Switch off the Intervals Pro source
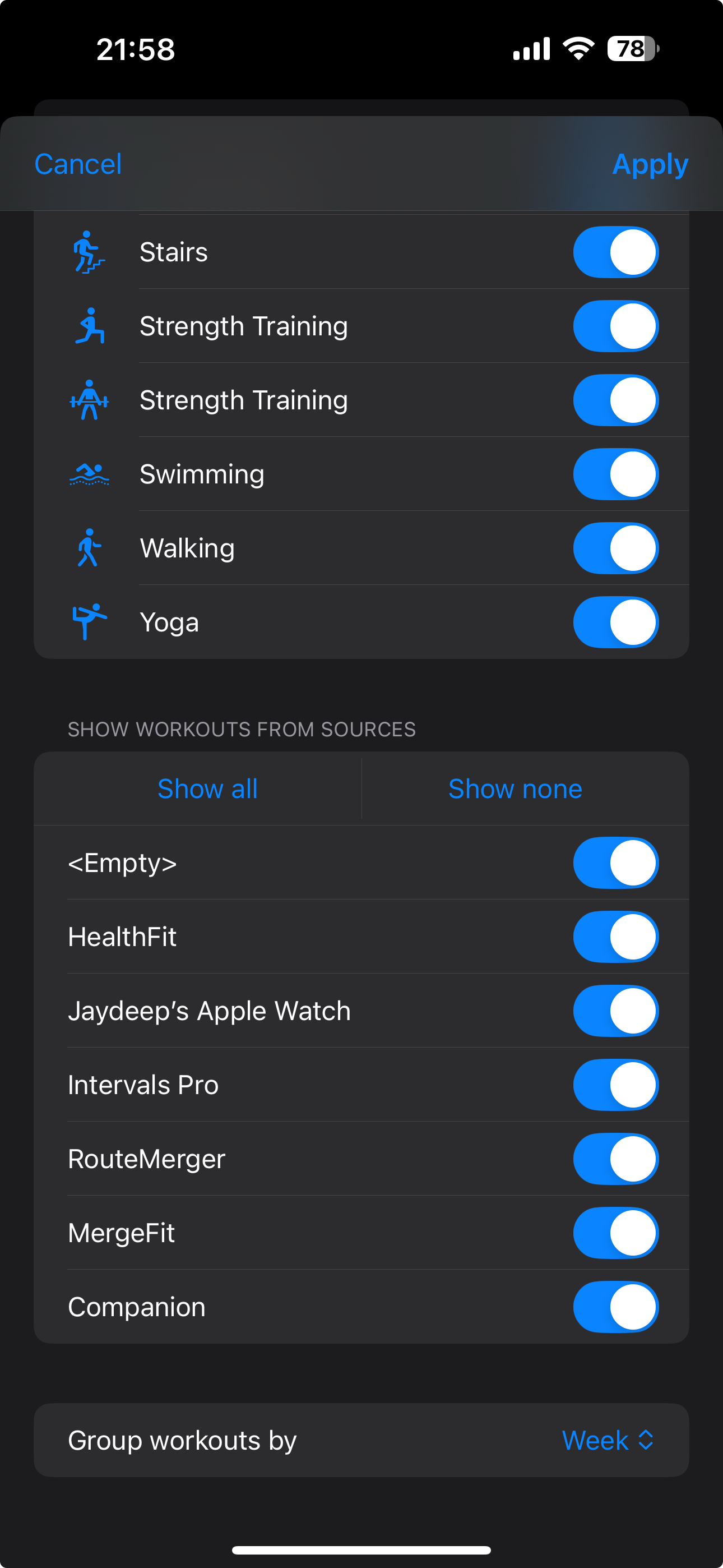Screen dimensions: 723x1568 [x=615, y=1085]
